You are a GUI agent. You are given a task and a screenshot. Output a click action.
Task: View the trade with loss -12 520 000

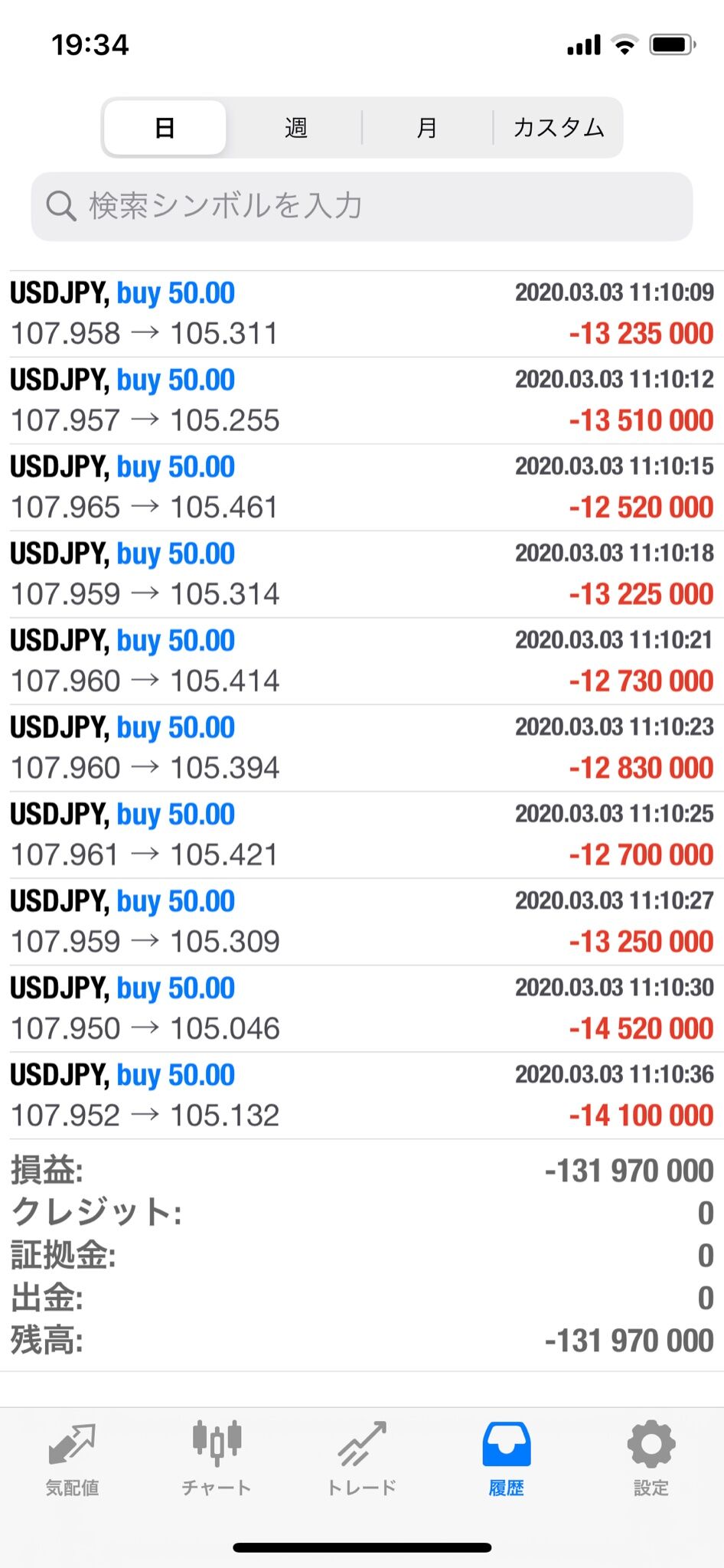click(x=362, y=488)
